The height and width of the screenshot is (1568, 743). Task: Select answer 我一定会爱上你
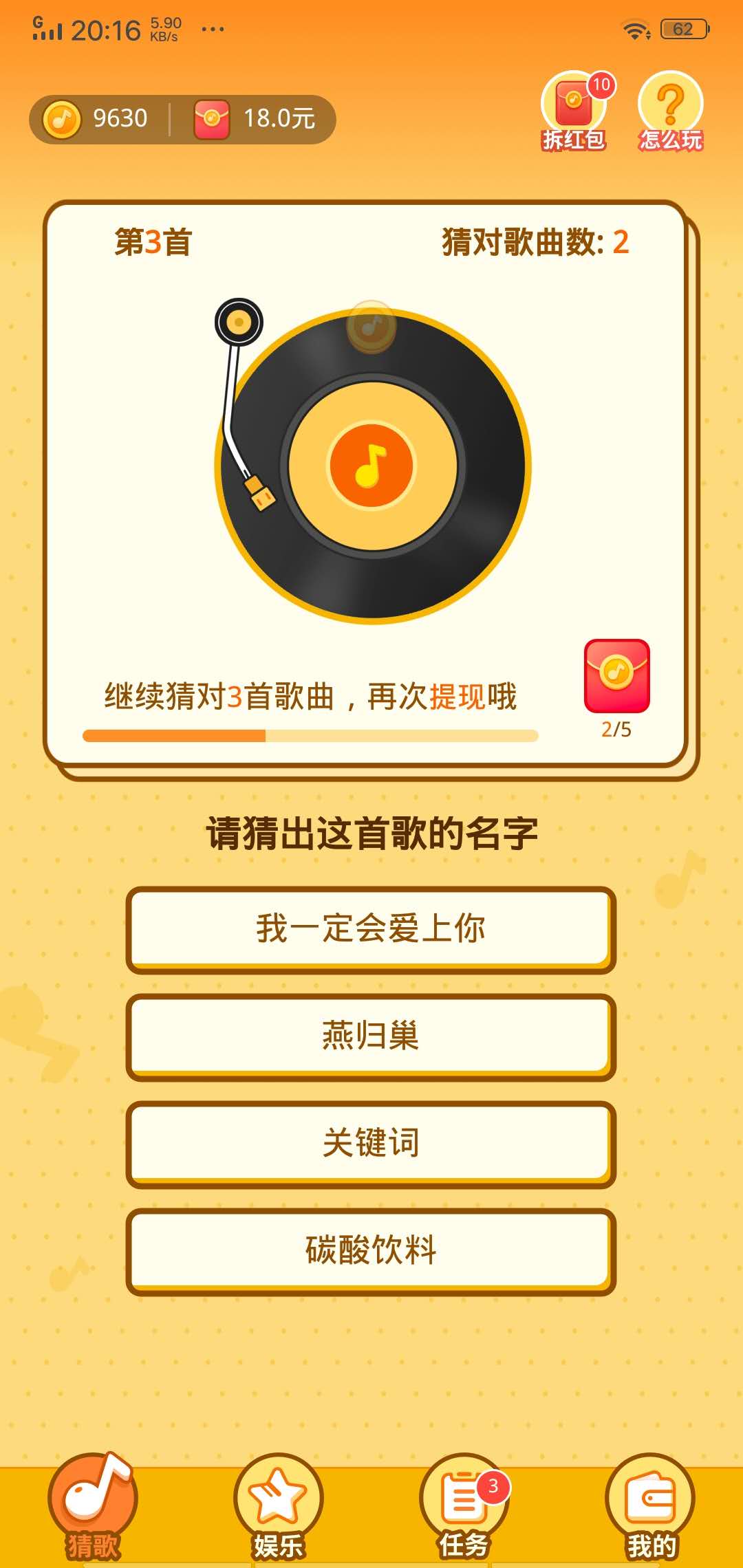(371, 927)
